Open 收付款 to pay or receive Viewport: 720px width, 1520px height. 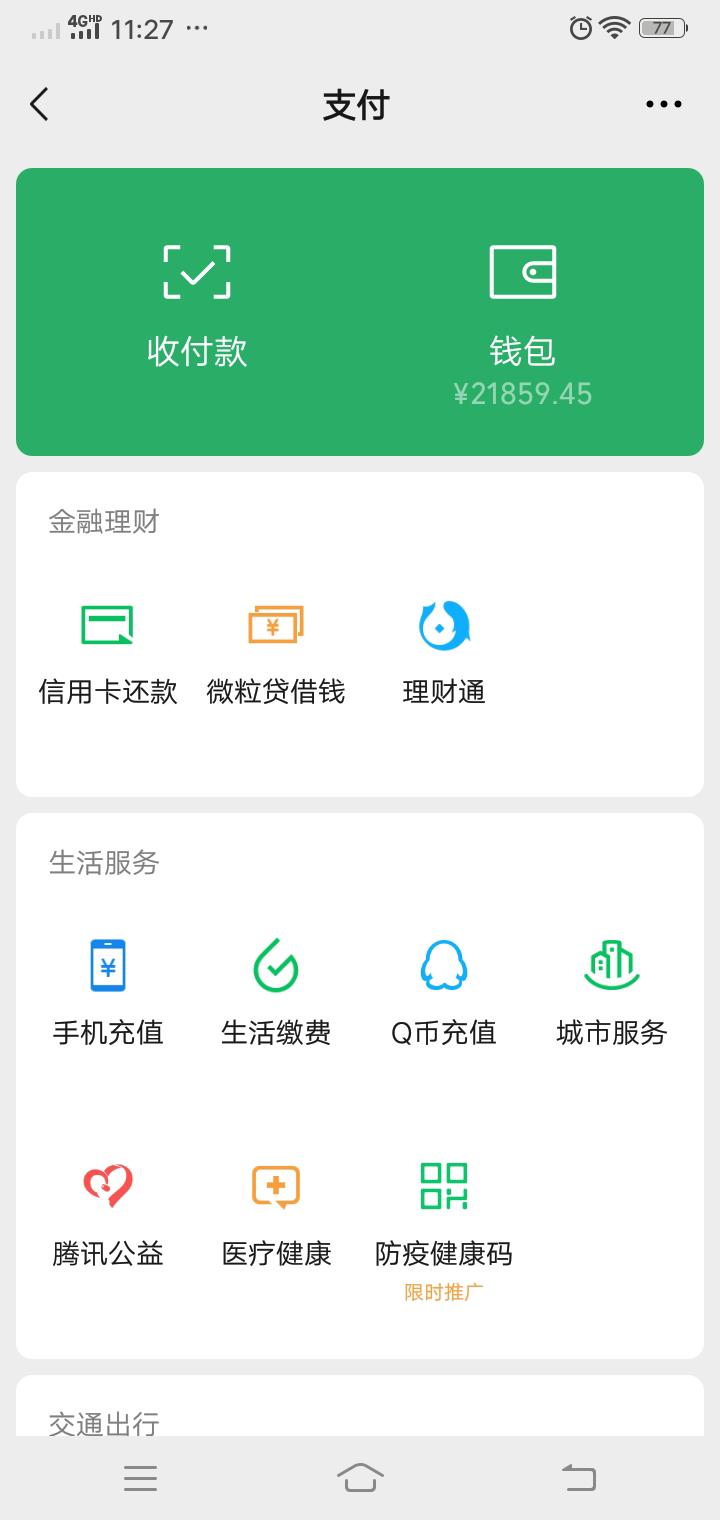pyautogui.click(x=197, y=306)
